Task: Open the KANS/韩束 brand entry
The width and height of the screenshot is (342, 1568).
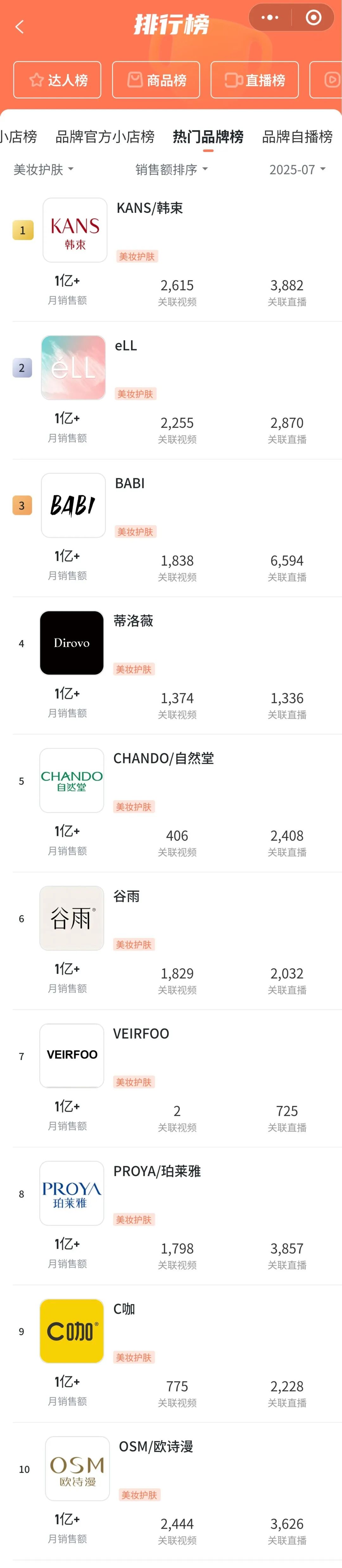Action: pos(149,208)
